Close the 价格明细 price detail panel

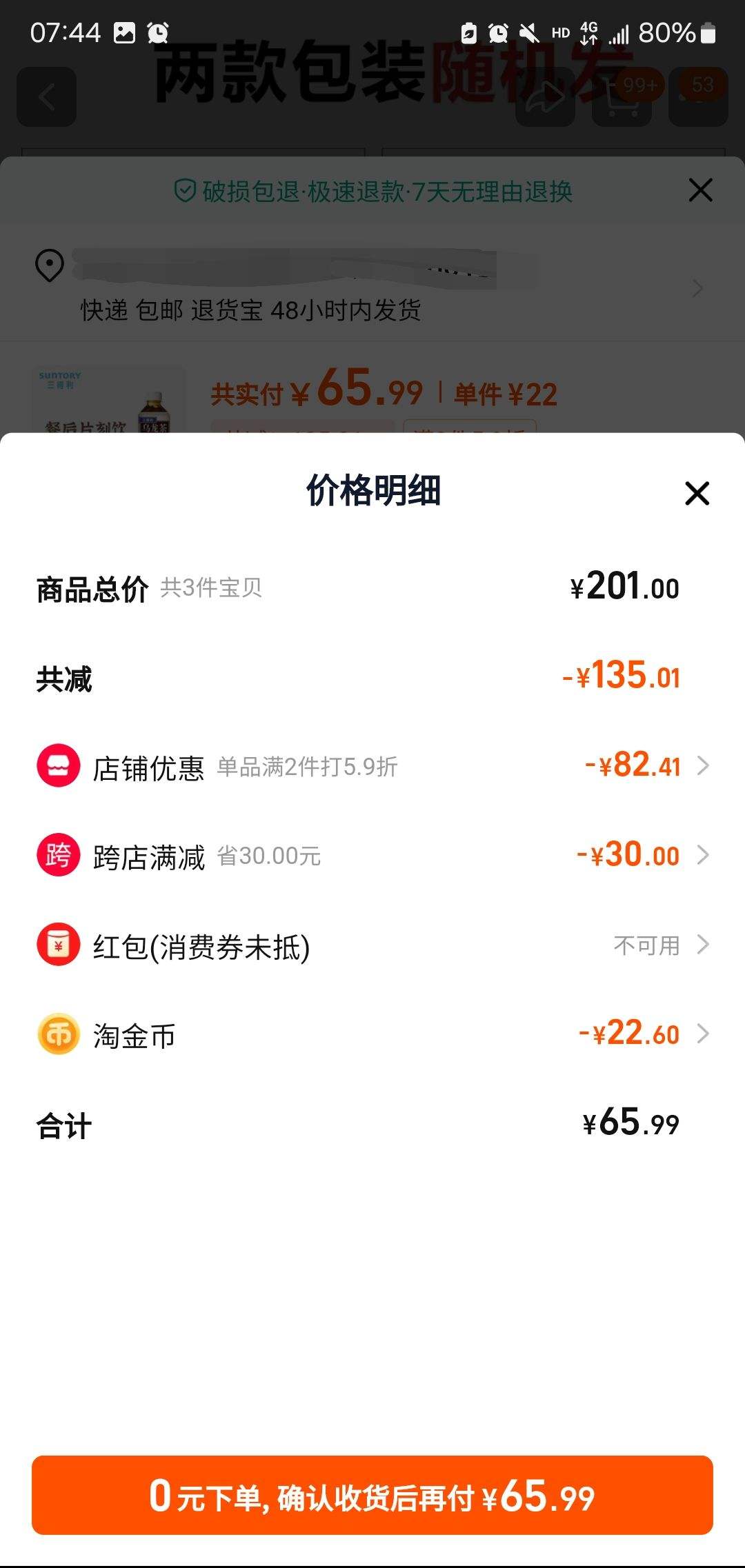[x=697, y=494]
